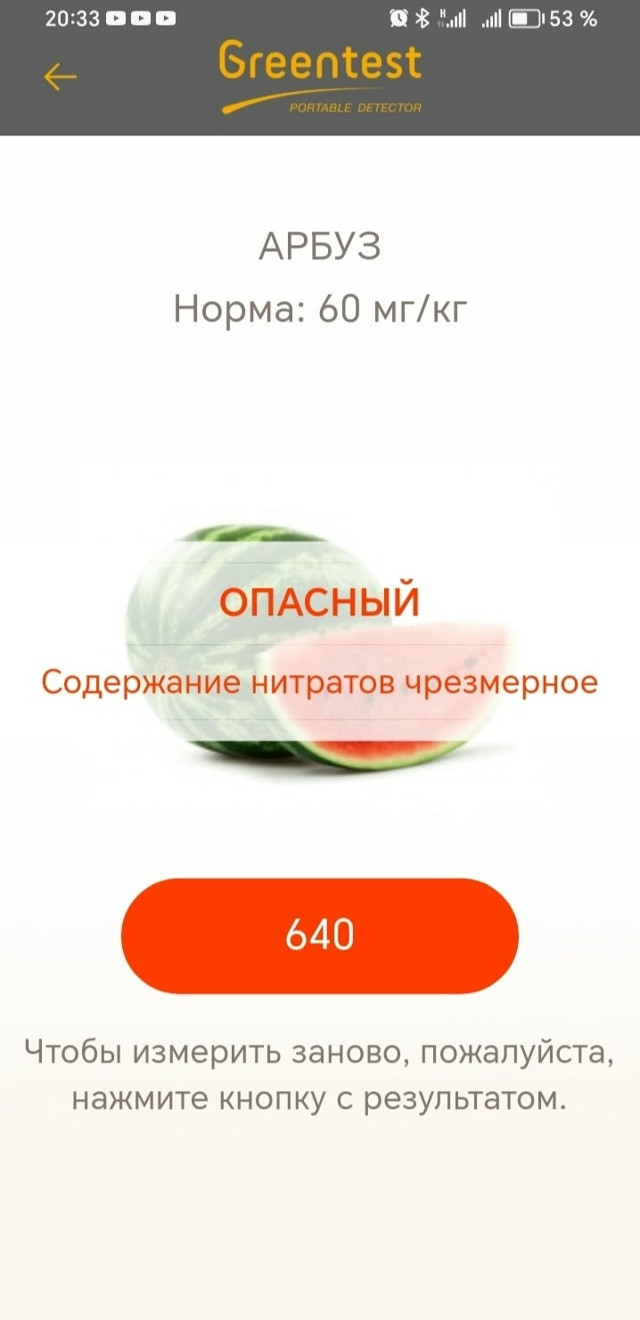Tap the 640 result button to re-measure
This screenshot has height=1320, width=640.
(320, 935)
